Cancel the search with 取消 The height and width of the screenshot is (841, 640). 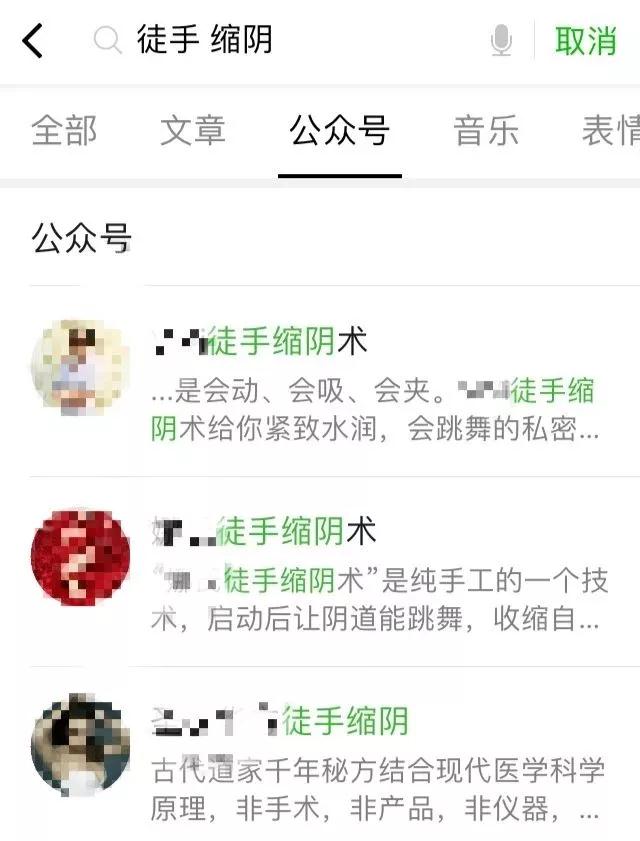(x=586, y=41)
